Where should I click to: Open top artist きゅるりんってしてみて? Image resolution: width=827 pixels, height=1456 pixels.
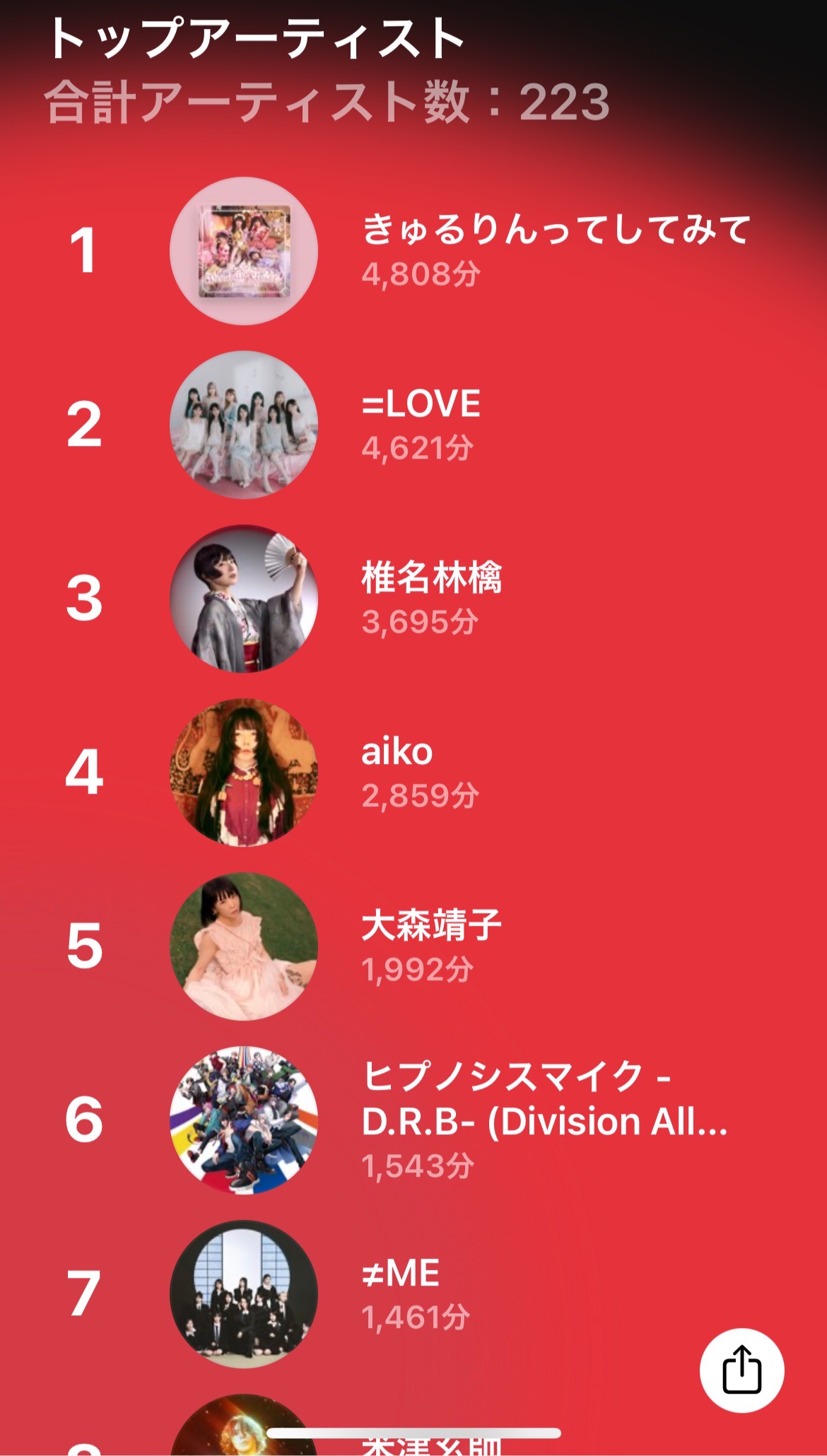tap(555, 250)
